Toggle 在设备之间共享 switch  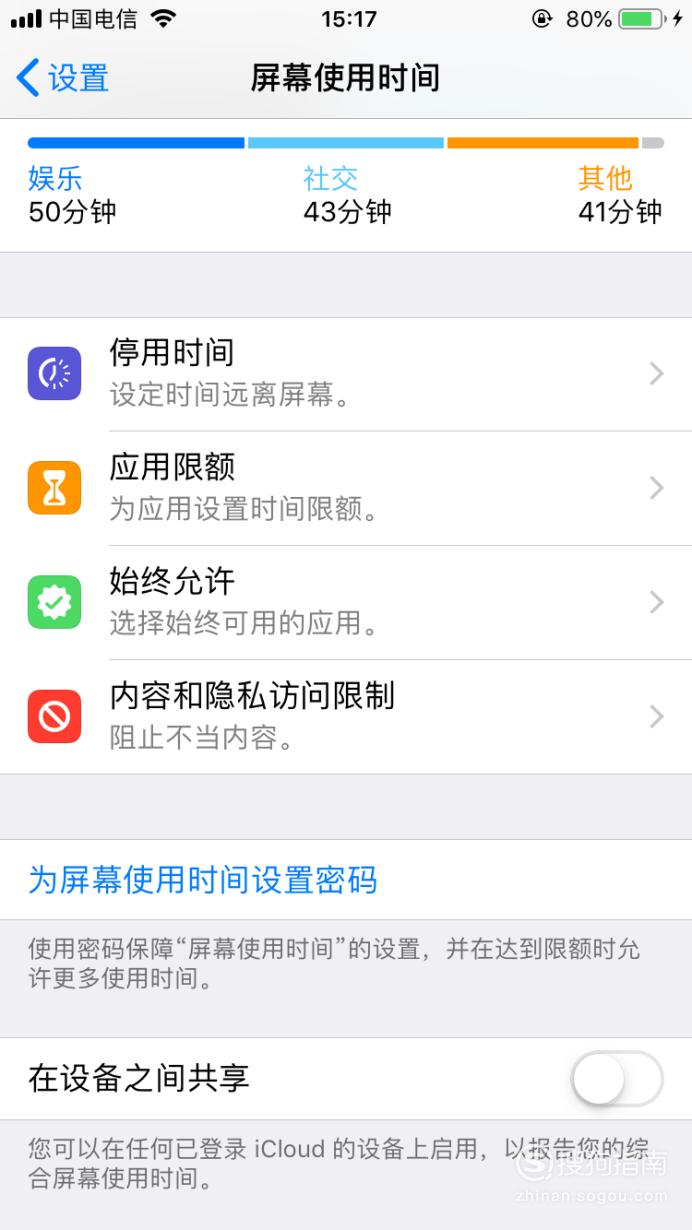[x=617, y=1079]
